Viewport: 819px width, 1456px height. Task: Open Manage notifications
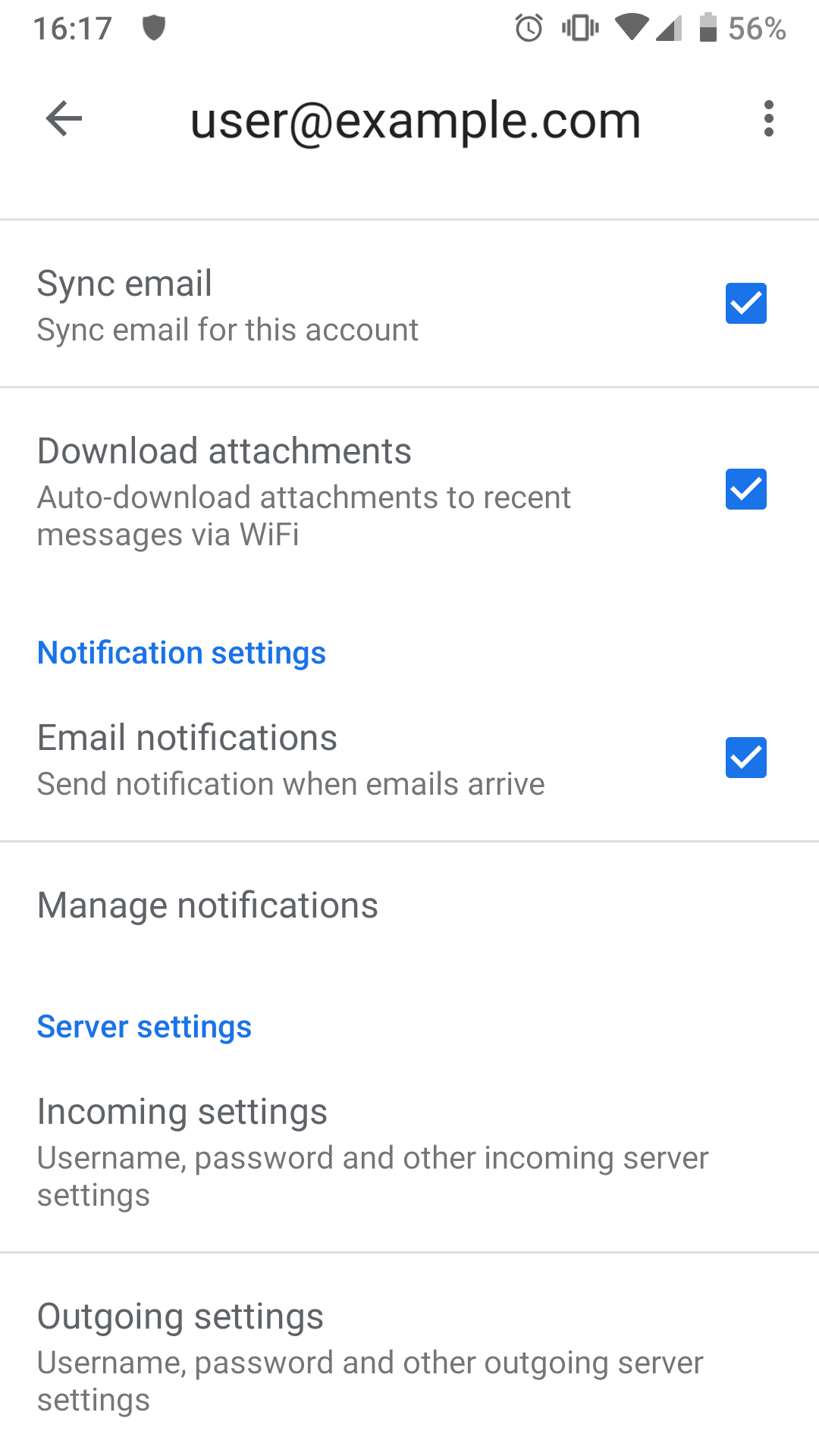coord(208,905)
